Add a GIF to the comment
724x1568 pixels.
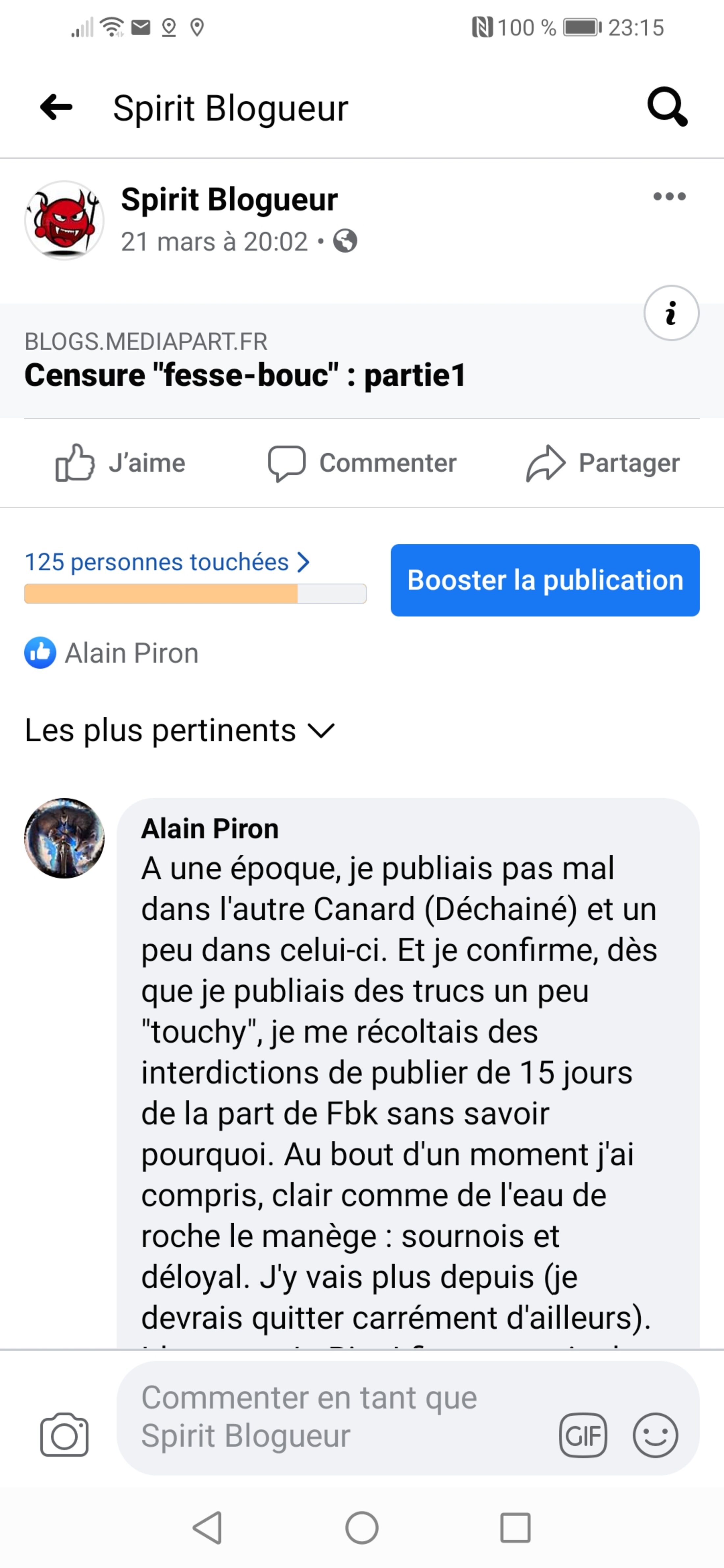(583, 1435)
